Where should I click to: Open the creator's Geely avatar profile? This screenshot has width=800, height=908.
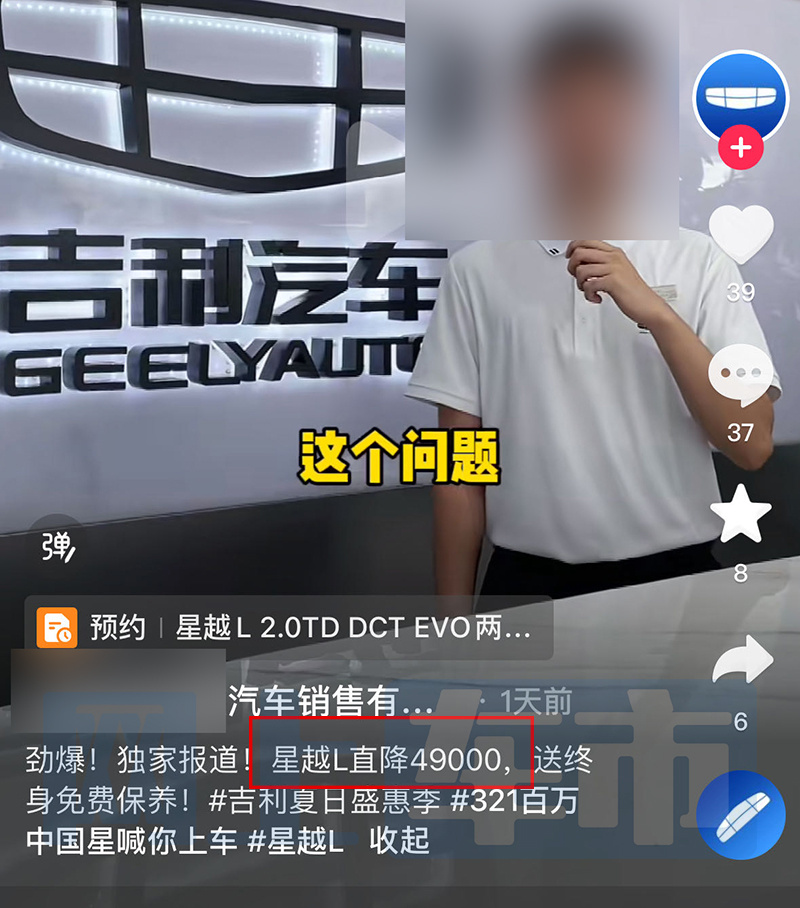click(742, 96)
